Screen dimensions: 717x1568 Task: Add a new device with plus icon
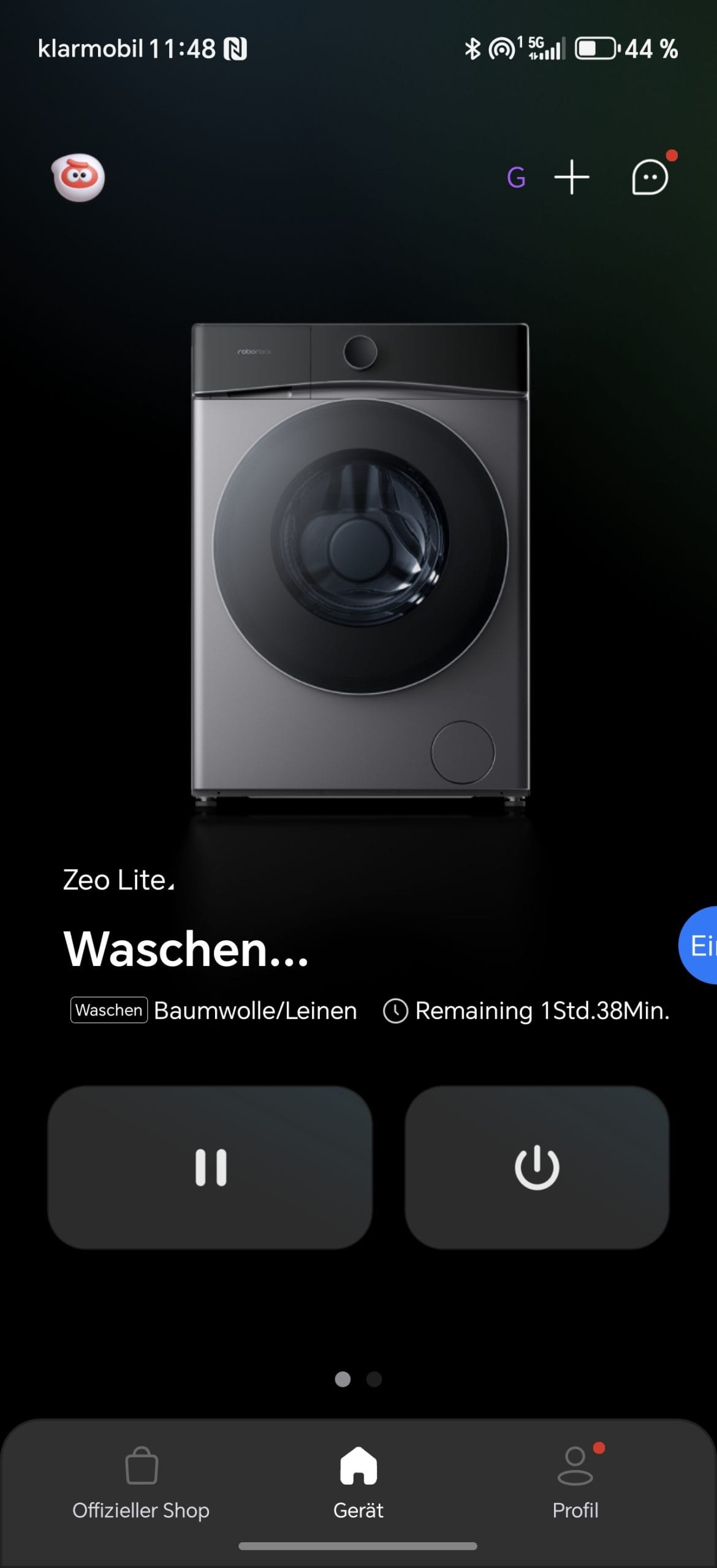(572, 178)
